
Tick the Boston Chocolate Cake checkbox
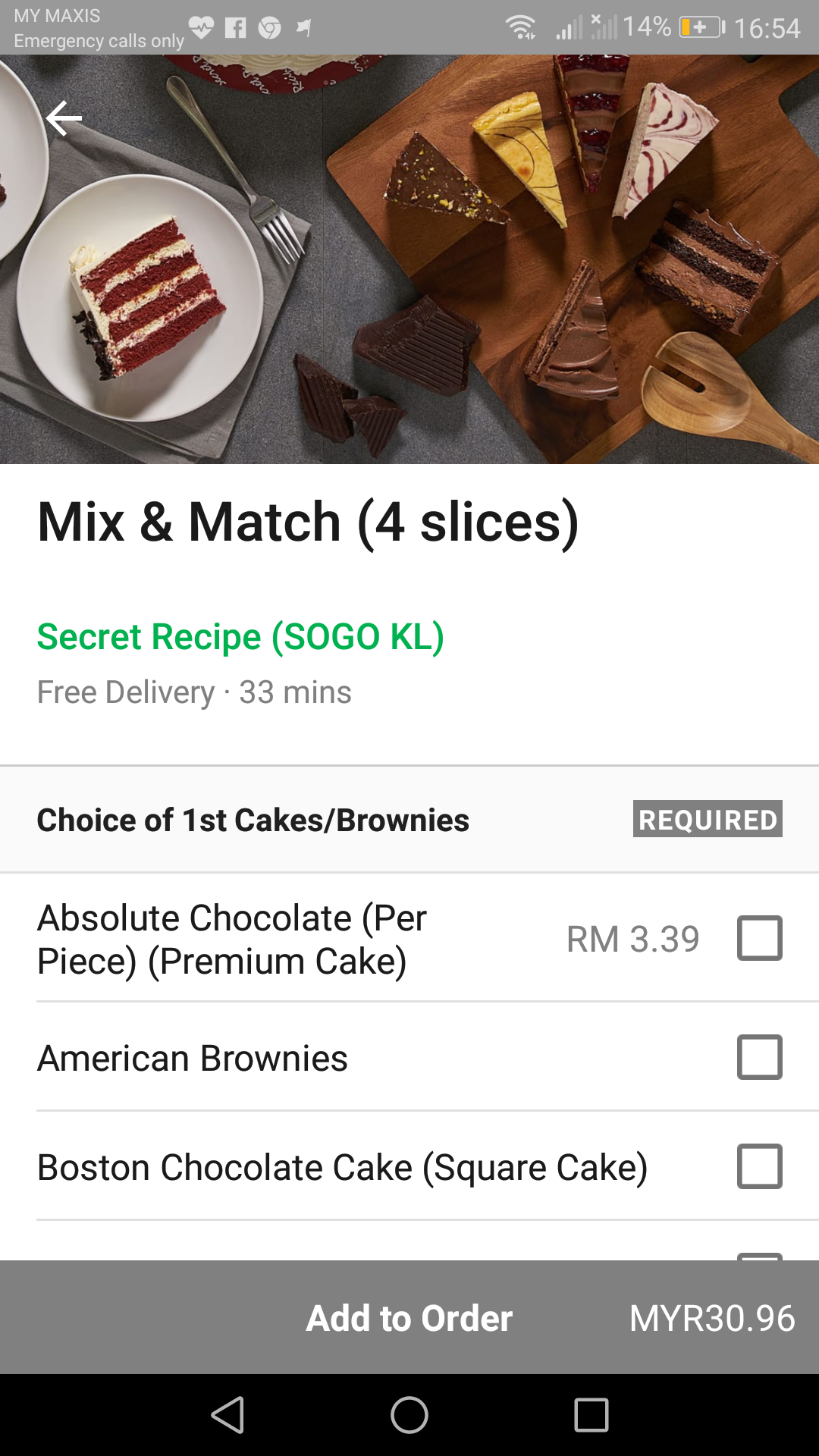759,1166
